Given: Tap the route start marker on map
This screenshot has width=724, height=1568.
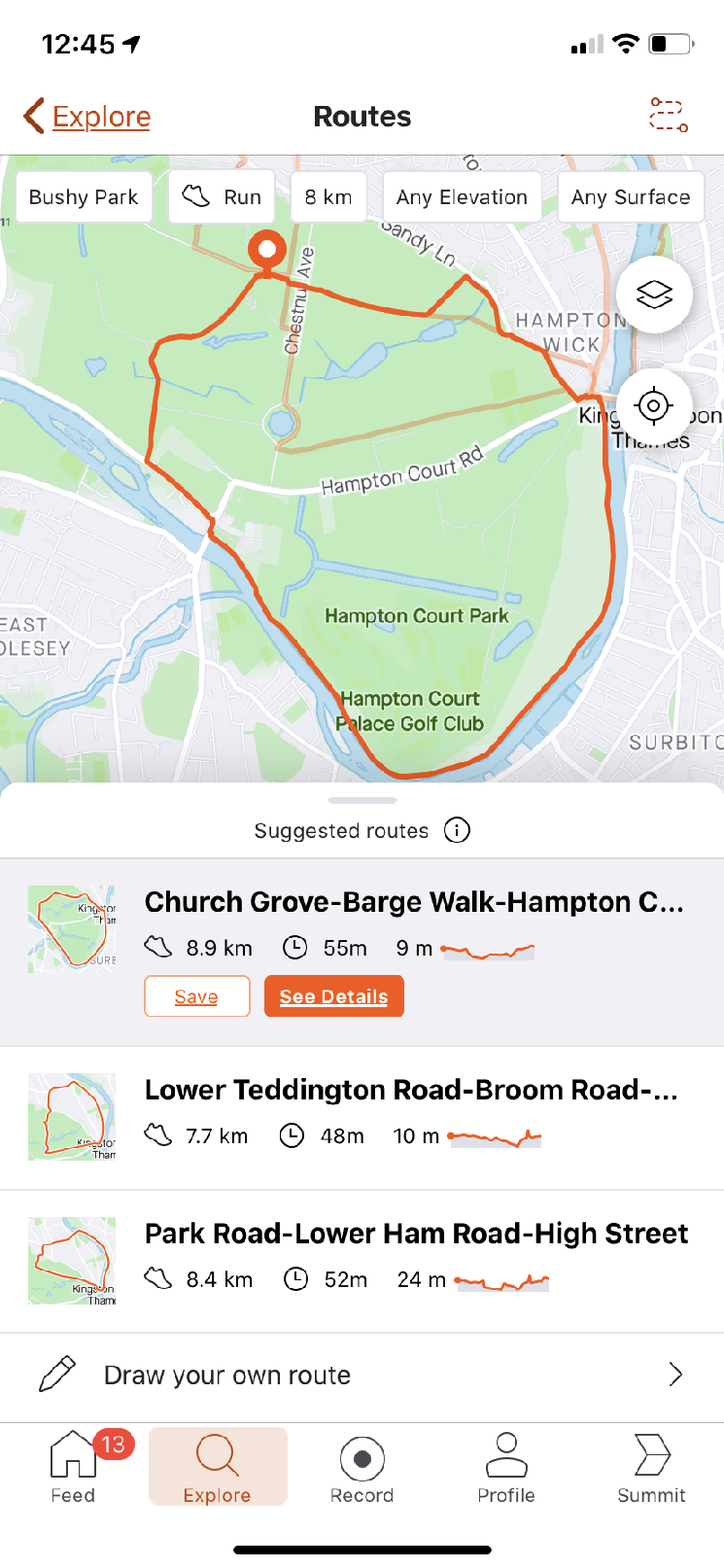Looking at the screenshot, I should (266, 250).
